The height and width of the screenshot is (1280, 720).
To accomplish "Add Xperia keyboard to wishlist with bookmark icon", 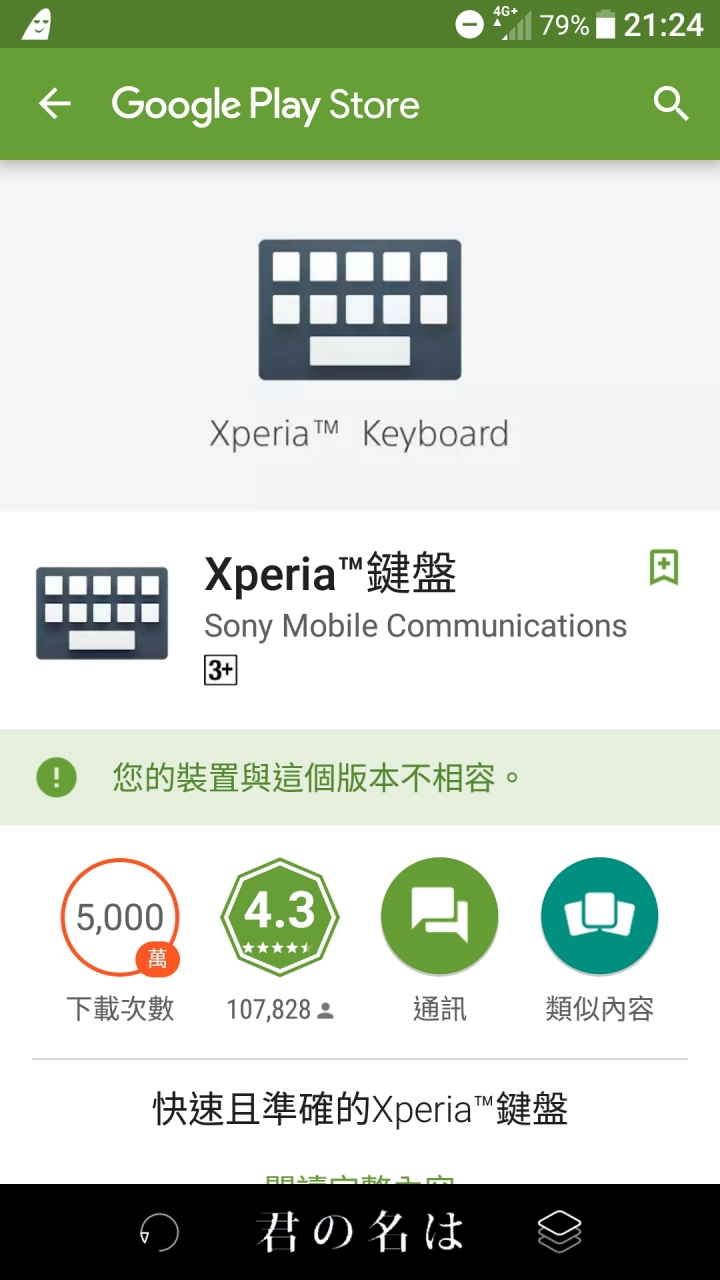I will (x=664, y=567).
